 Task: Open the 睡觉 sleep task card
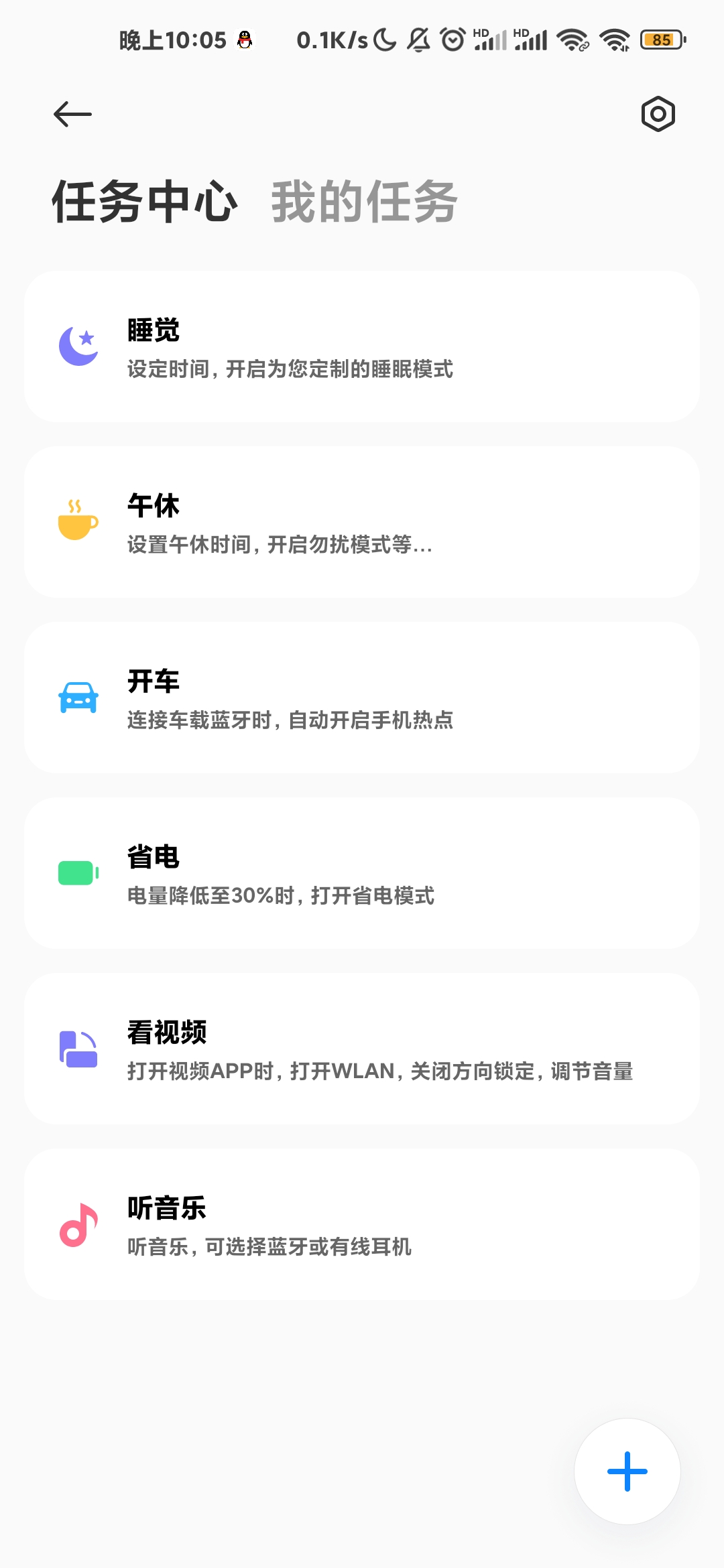[x=362, y=346]
